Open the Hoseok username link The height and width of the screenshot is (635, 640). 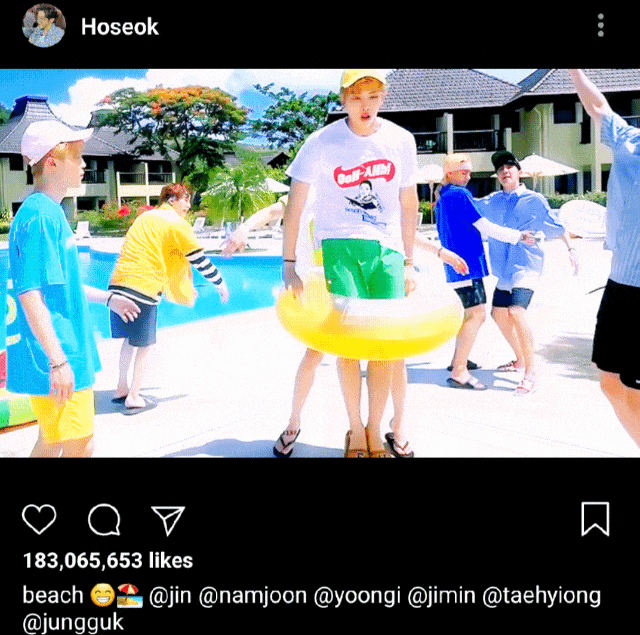click(119, 27)
